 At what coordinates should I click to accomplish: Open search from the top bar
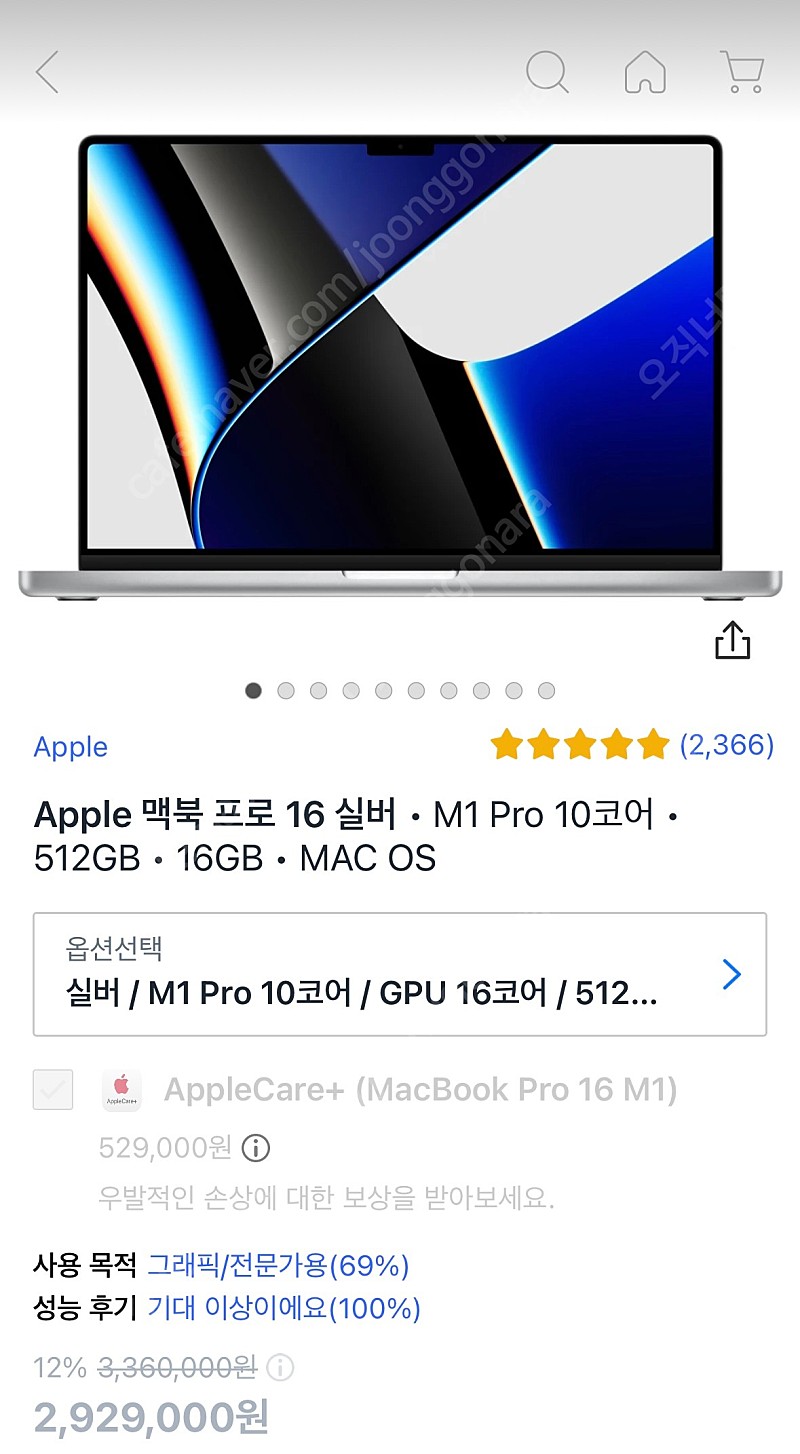[547, 72]
